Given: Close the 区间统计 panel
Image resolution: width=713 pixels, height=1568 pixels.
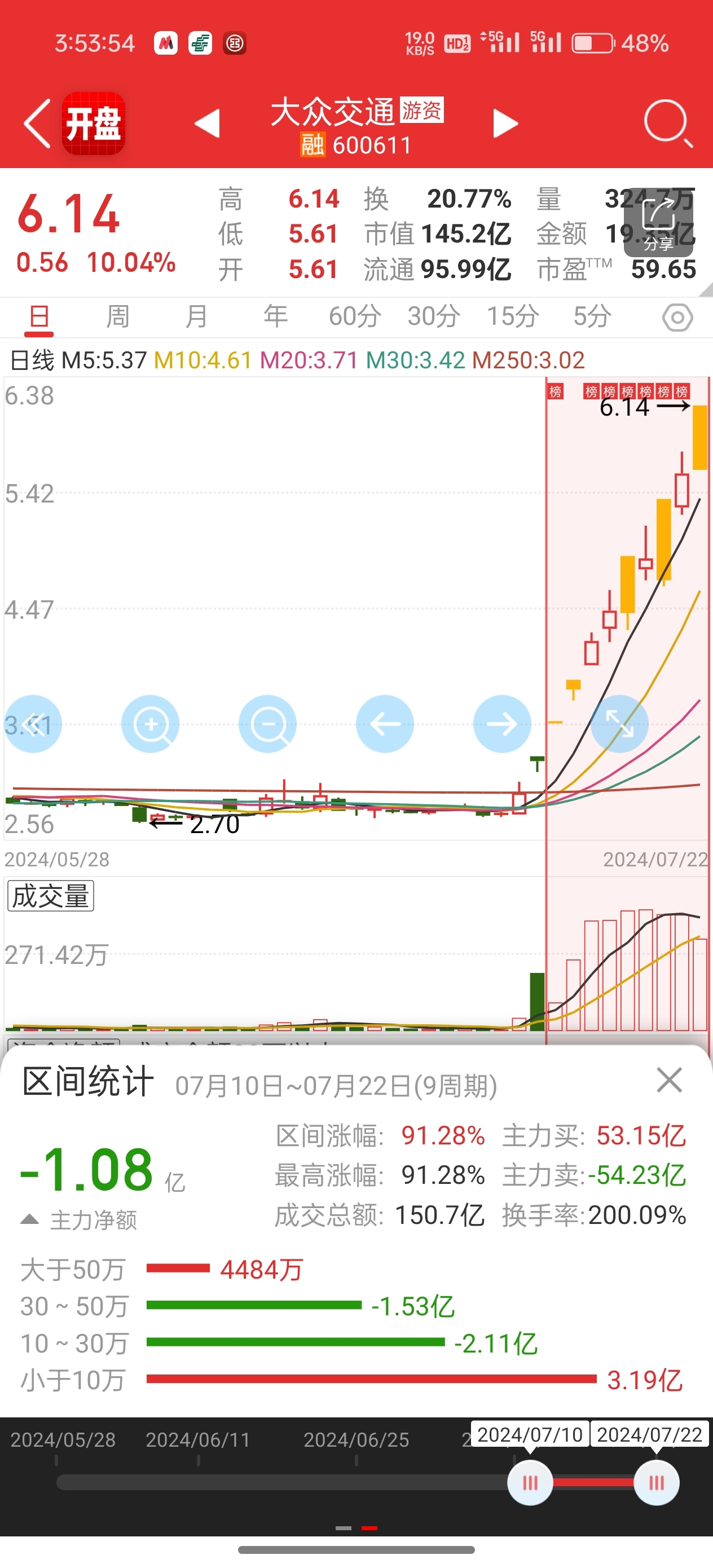Looking at the screenshot, I should point(669,1080).
